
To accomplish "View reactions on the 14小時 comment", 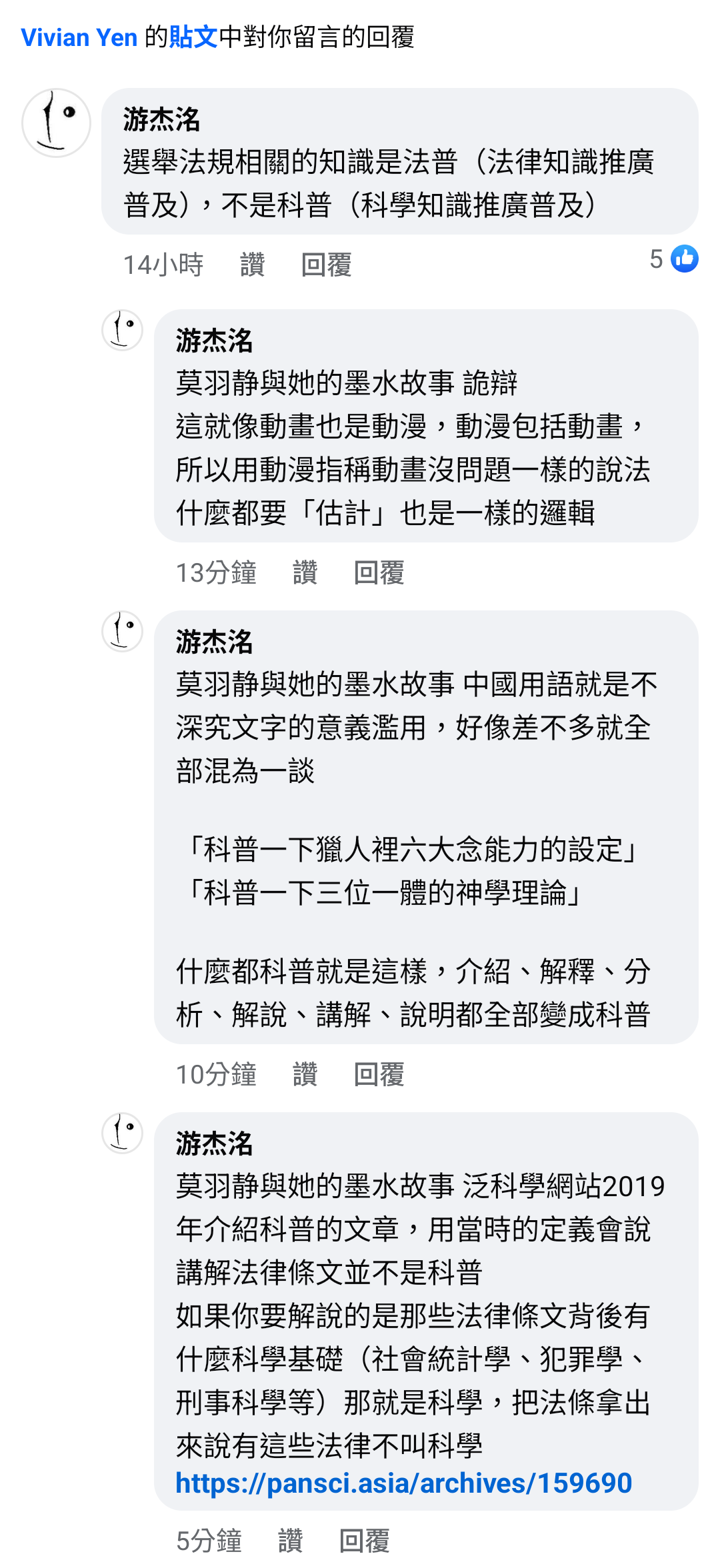I will click(x=673, y=259).
